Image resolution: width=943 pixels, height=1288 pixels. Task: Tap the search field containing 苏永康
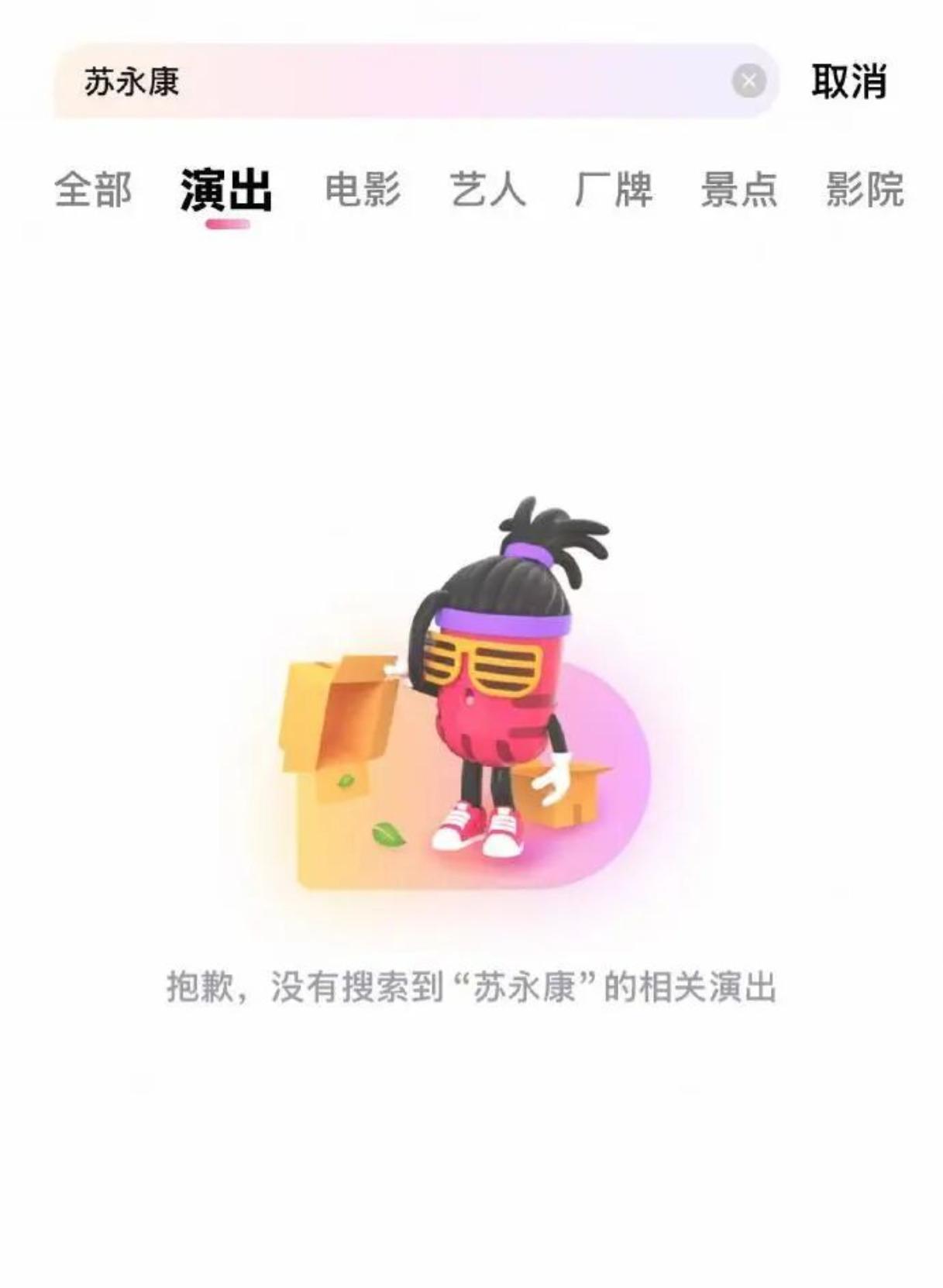[387, 81]
